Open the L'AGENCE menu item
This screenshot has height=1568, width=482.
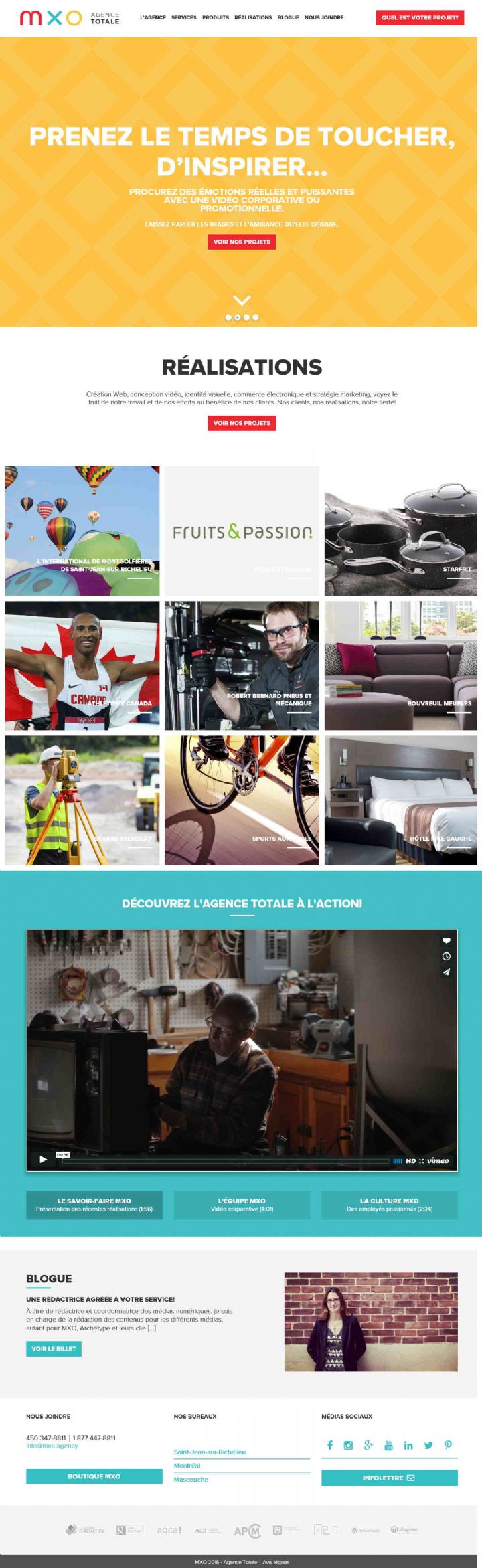tap(153, 17)
